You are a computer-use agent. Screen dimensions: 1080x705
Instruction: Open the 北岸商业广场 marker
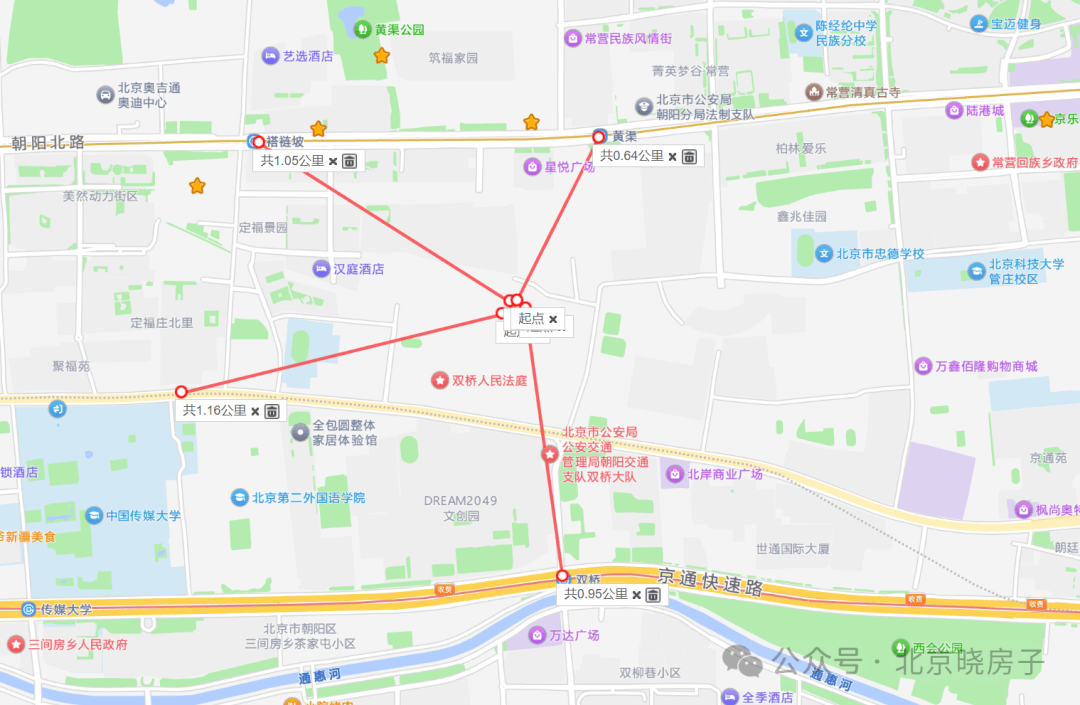coord(675,474)
